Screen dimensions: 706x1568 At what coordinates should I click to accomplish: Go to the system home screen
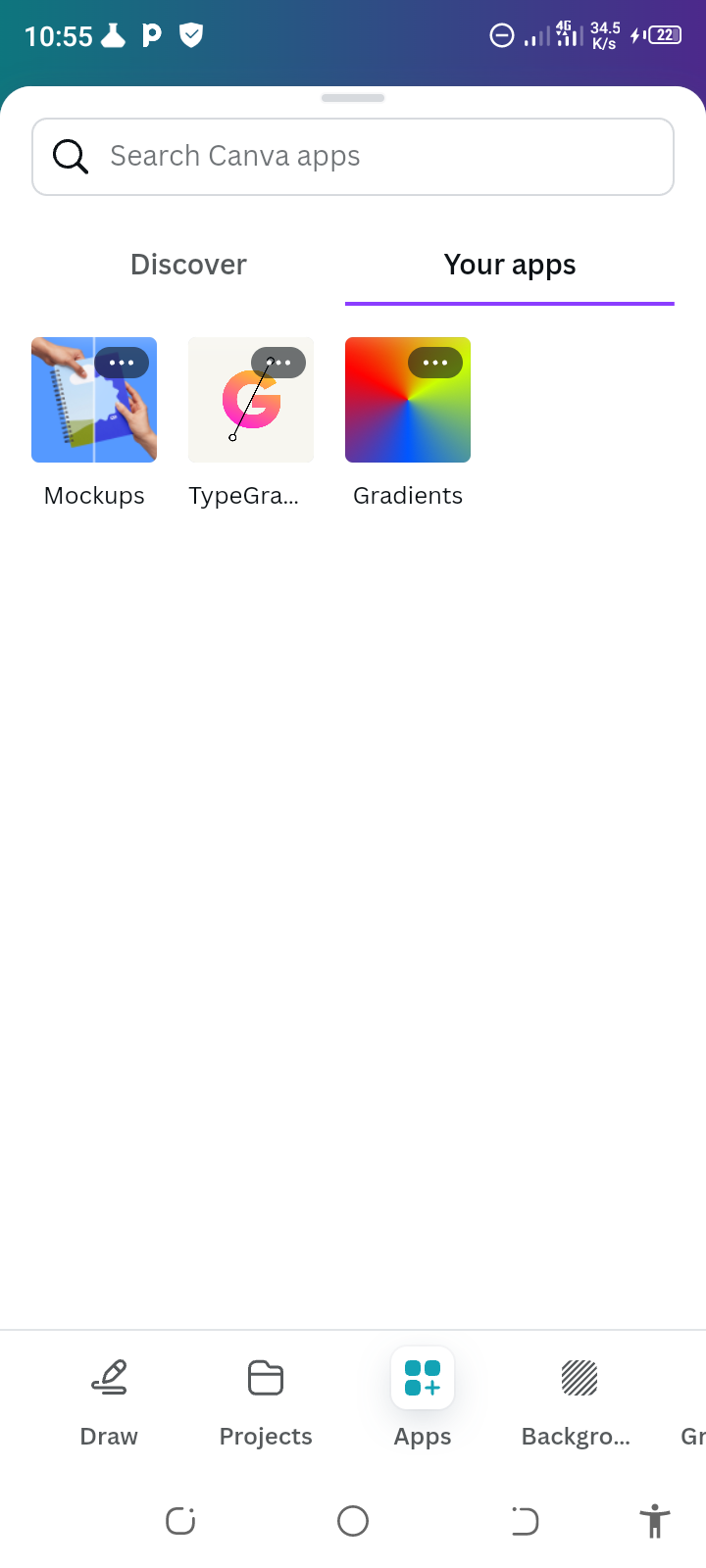(353, 1521)
